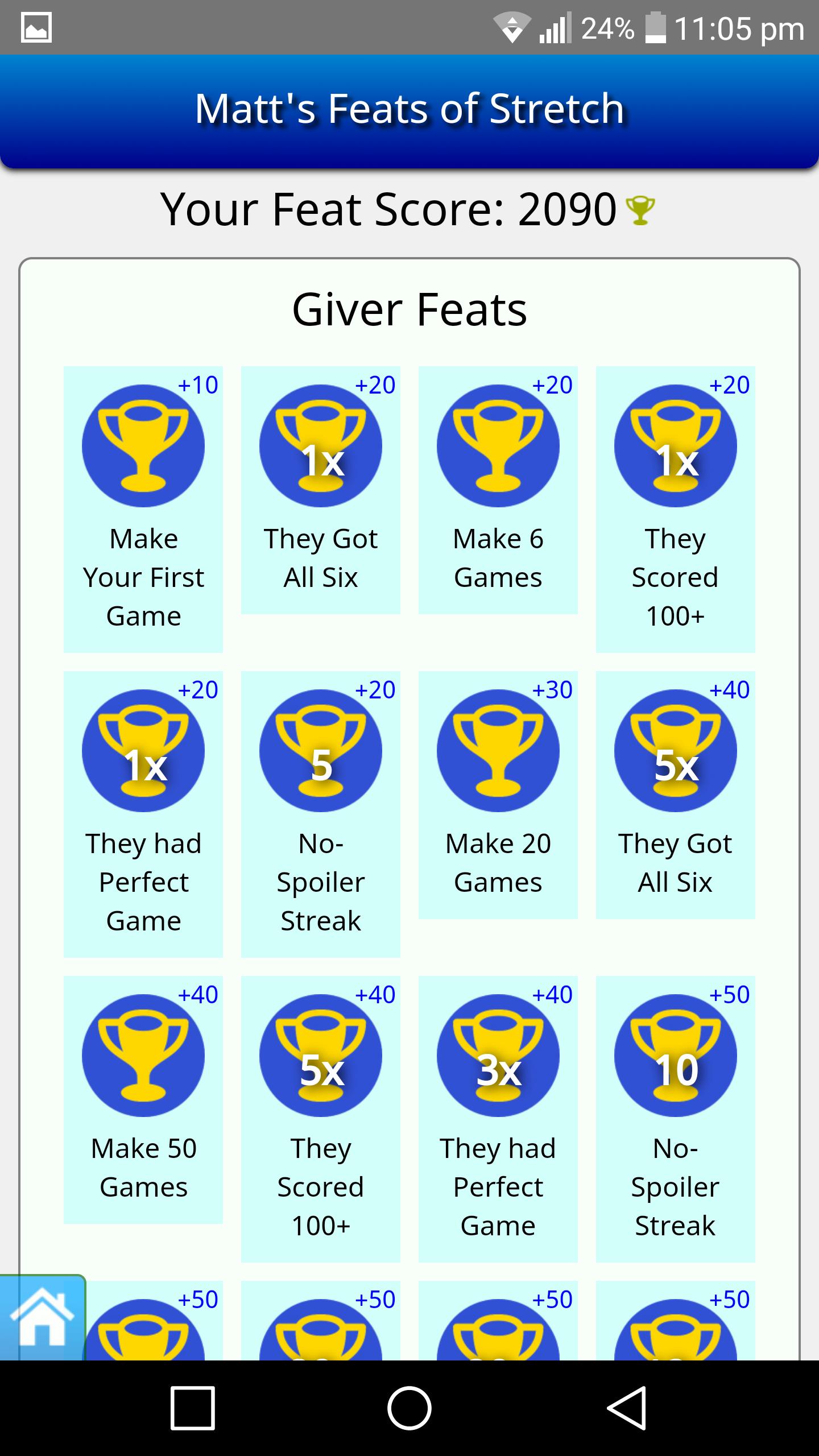Open the 1x They had Perfect Game feat
Screen dimensions: 819x1456
click(x=143, y=813)
